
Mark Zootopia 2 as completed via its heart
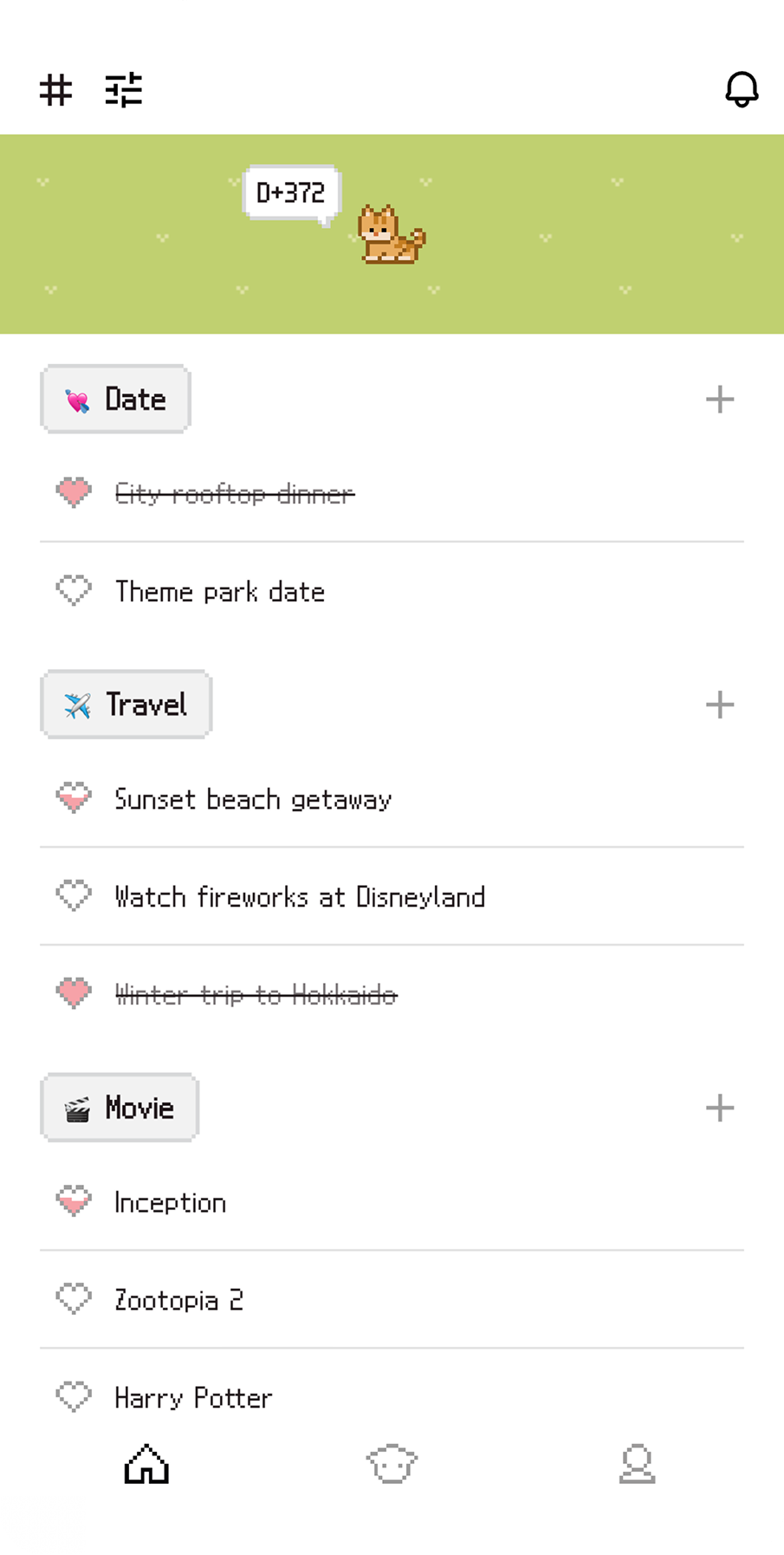coord(73,1298)
